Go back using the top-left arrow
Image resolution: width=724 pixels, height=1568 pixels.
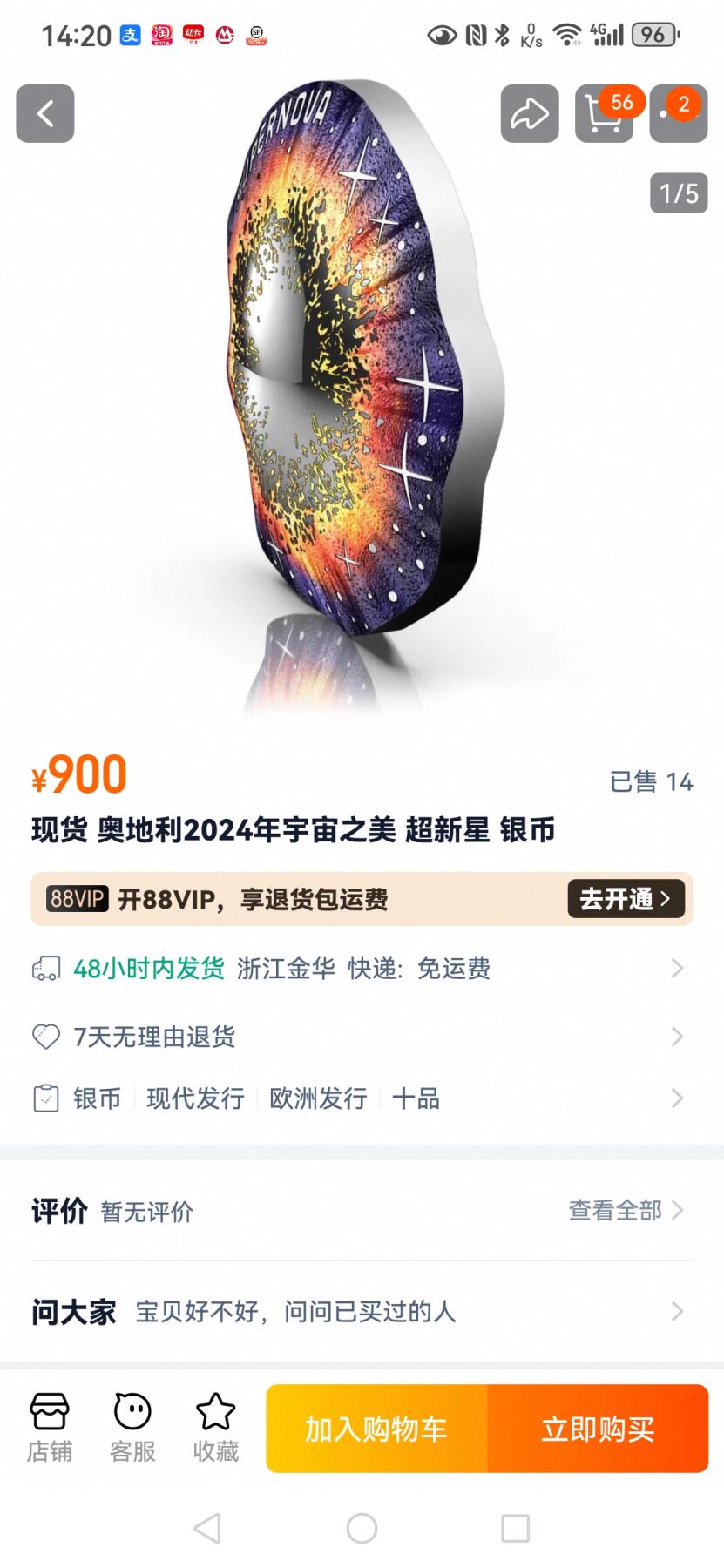[45, 113]
